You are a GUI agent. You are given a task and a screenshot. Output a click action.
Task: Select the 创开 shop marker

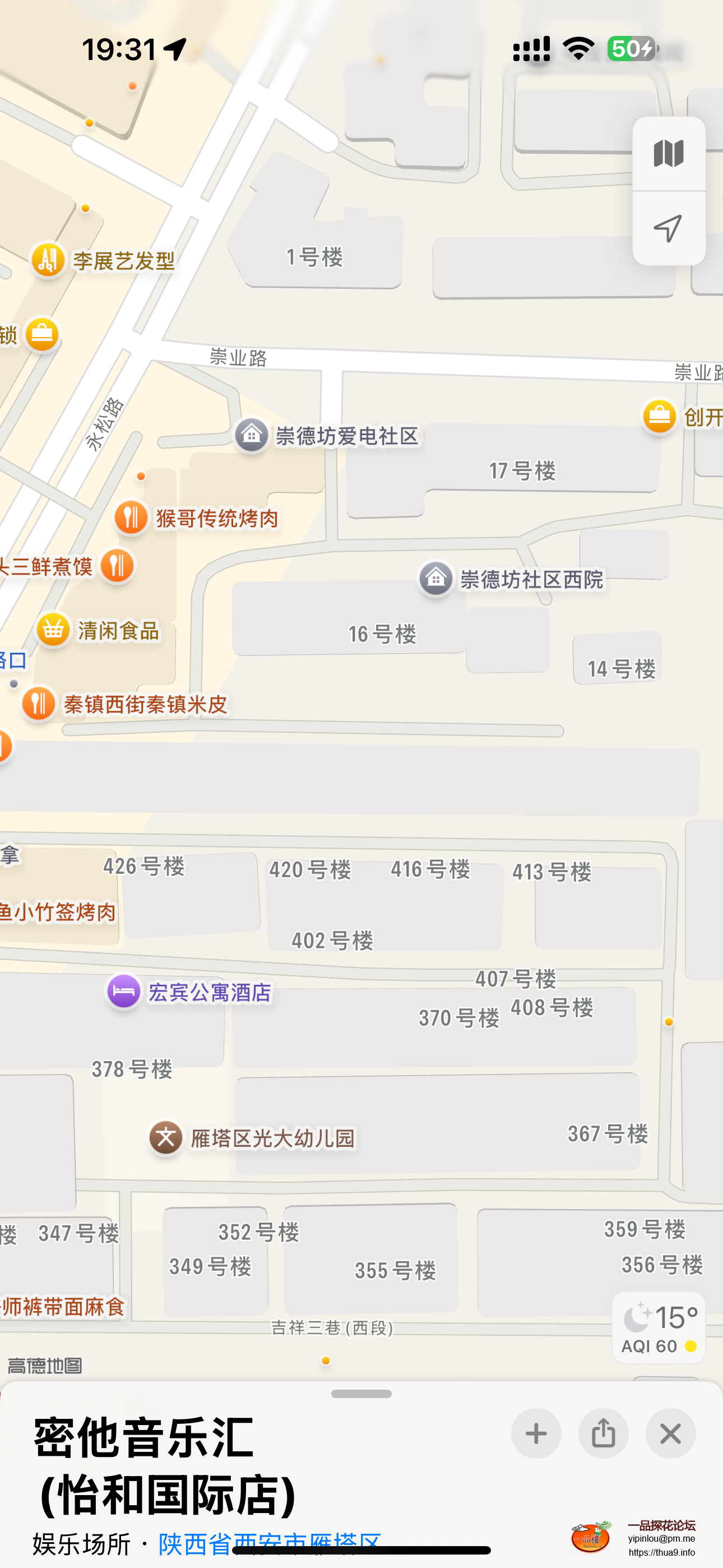(660, 416)
